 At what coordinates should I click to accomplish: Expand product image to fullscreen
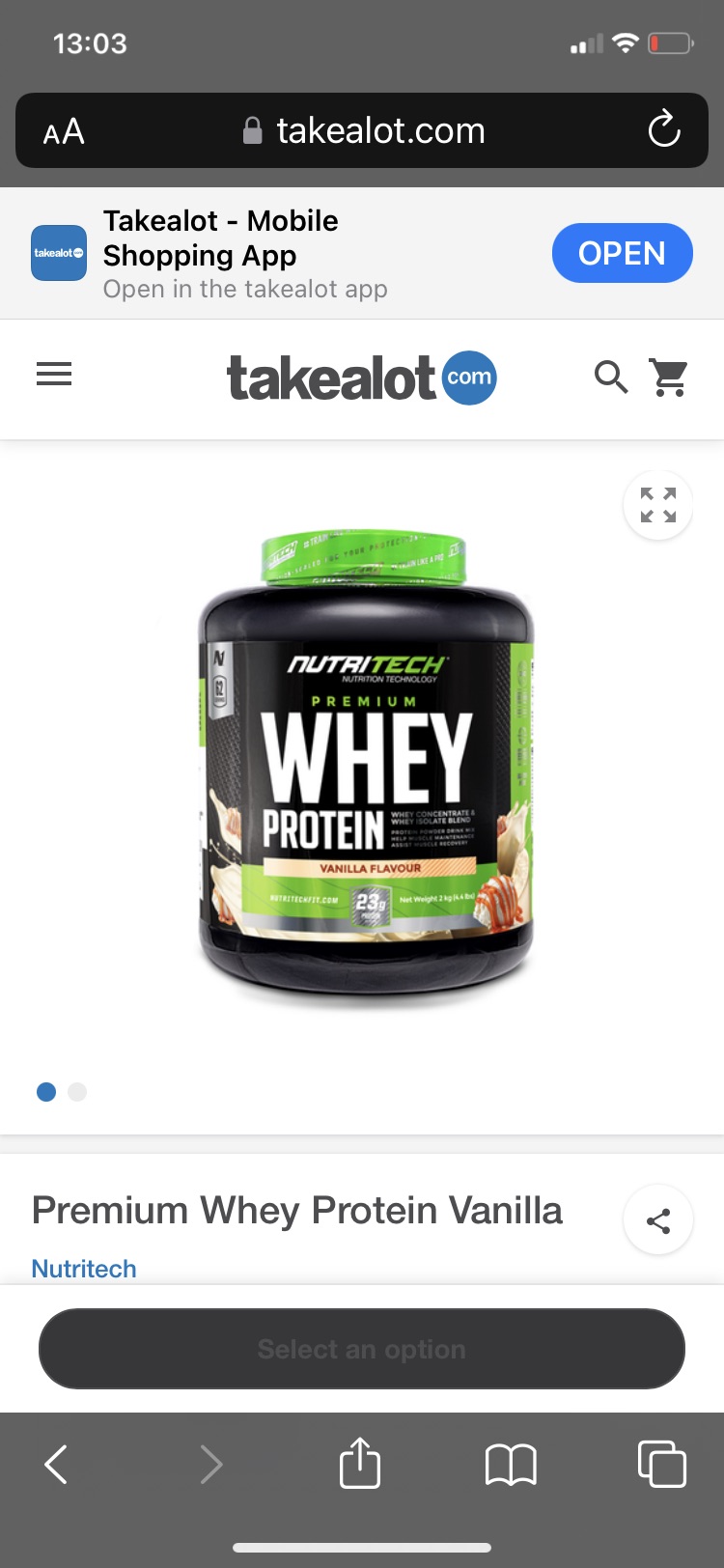click(658, 505)
